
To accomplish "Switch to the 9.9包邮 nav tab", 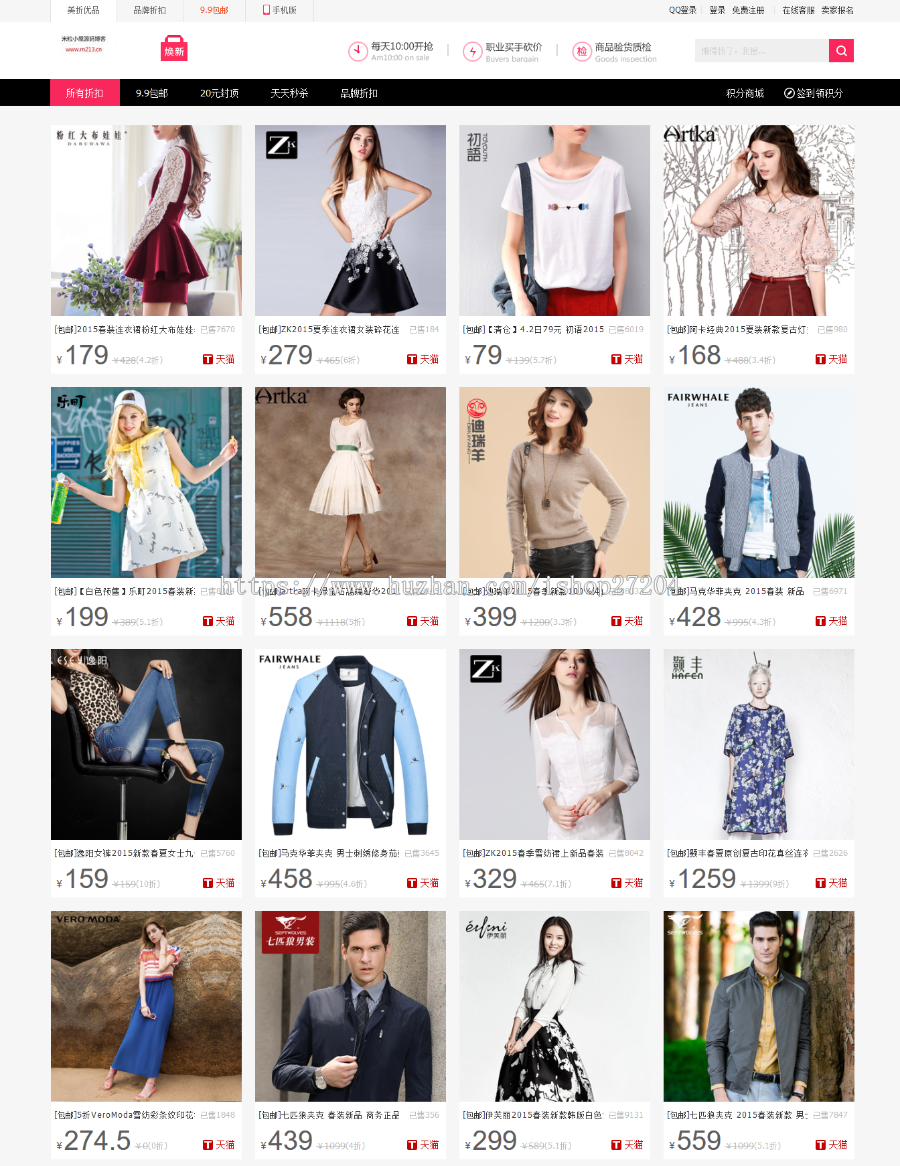I will 152,93.
